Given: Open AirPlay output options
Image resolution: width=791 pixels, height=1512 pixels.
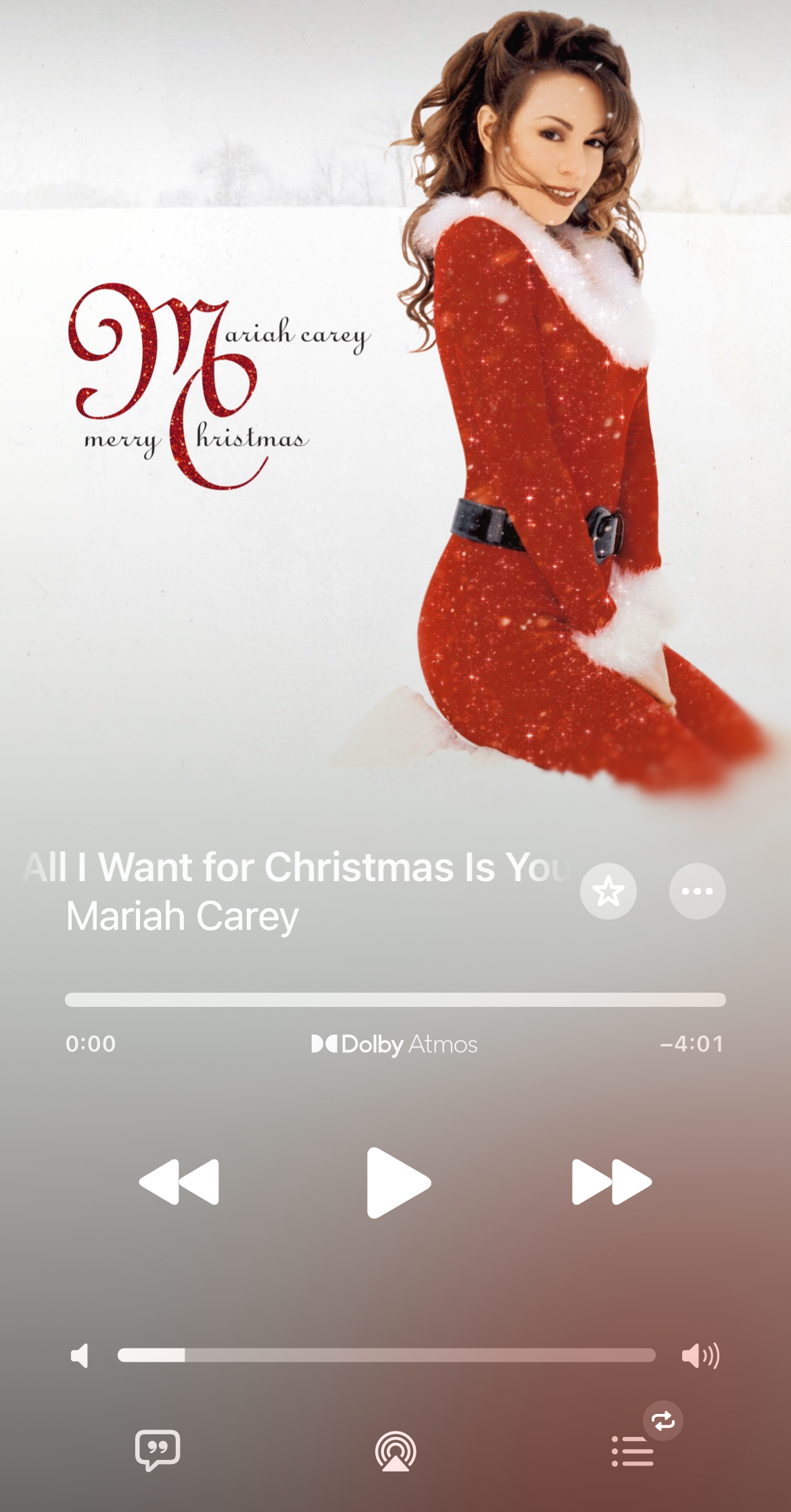Looking at the screenshot, I should tap(395, 1451).
